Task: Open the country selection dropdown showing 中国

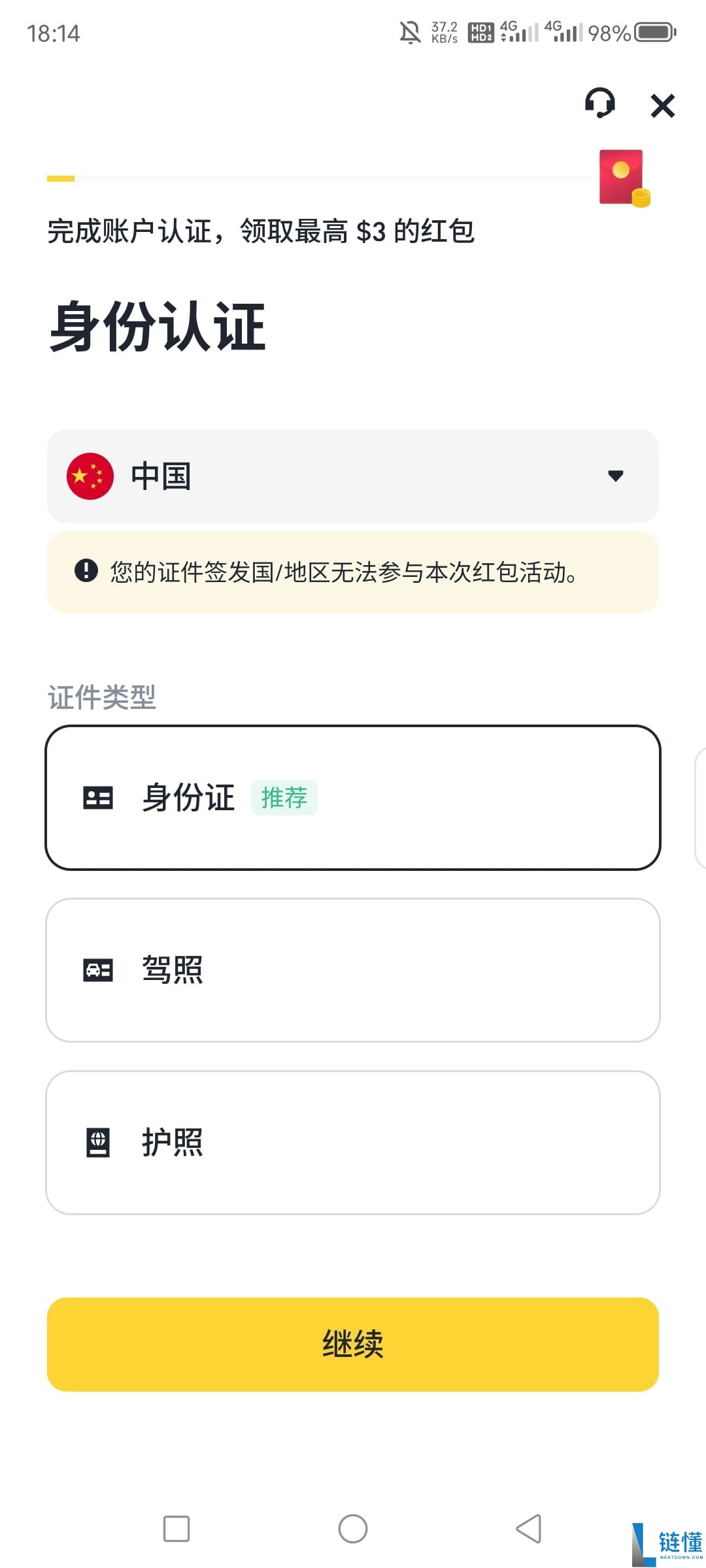Action: point(353,476)
